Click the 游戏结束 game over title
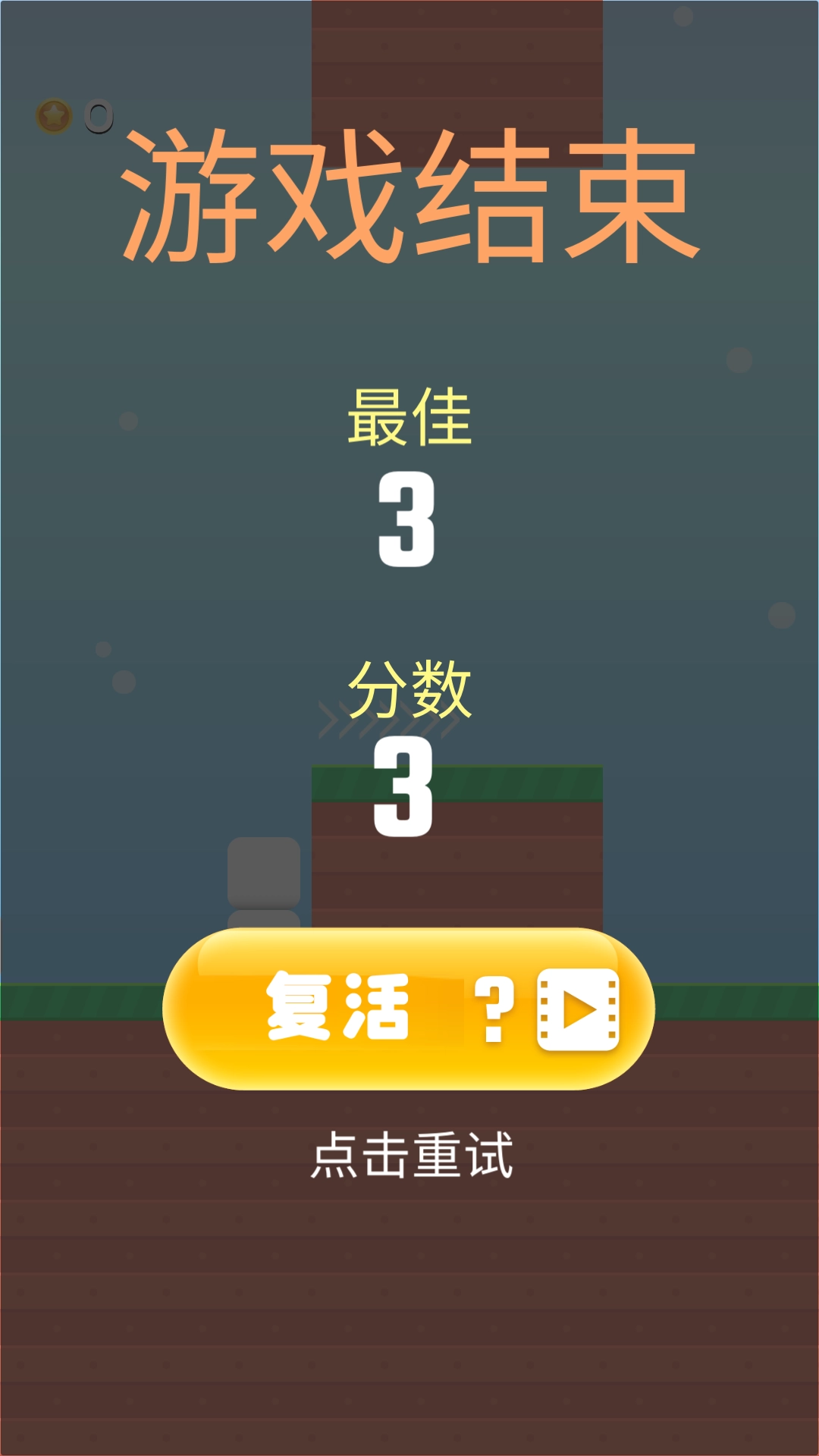Screen dimensions: 819x1456 (x=409, y=193)
